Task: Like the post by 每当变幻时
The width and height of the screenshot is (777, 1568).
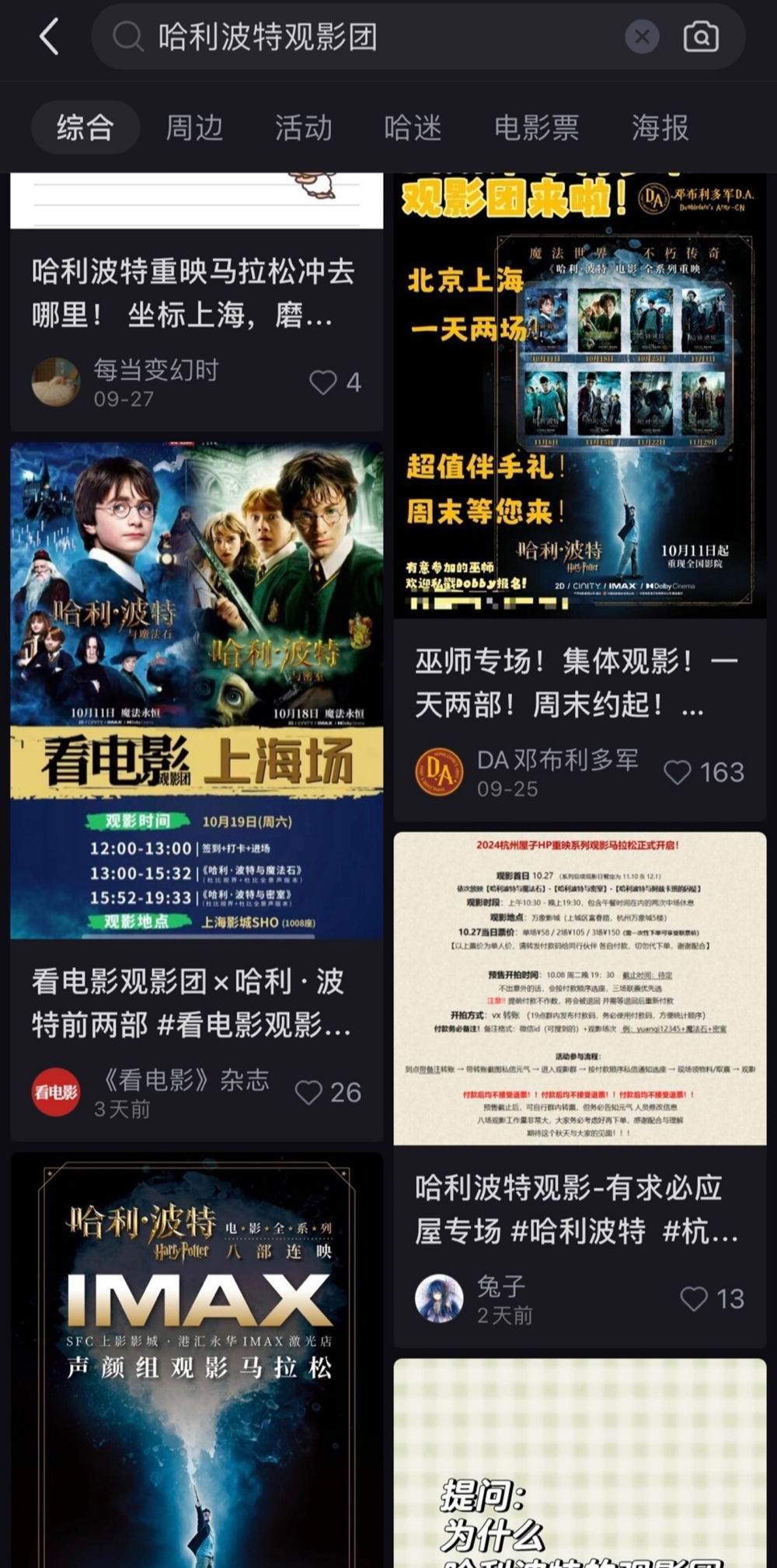Action: tap(323, 382)
